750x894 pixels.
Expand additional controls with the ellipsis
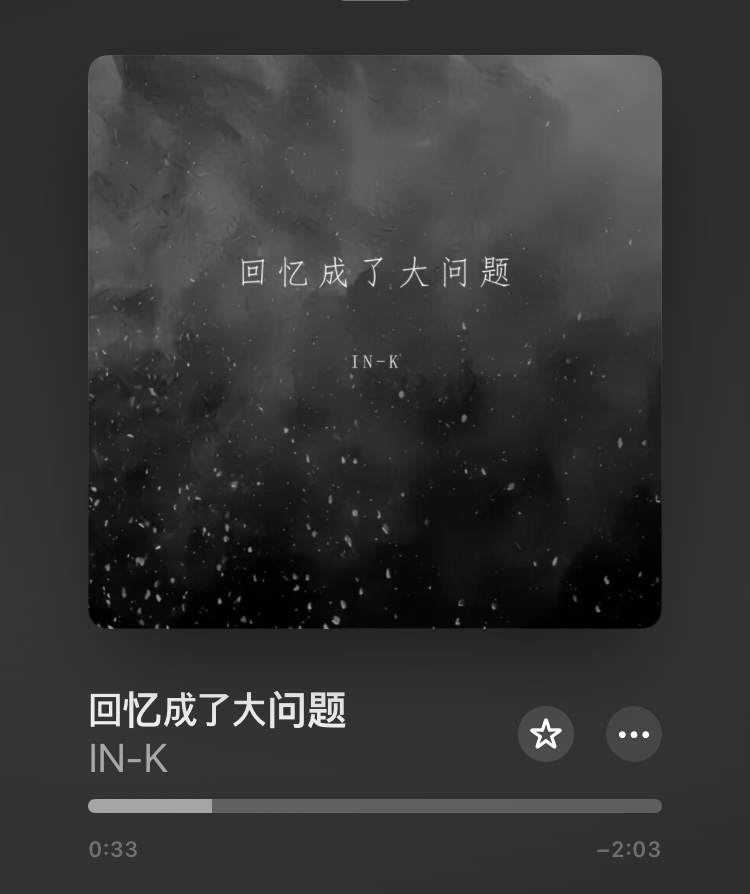633,733
